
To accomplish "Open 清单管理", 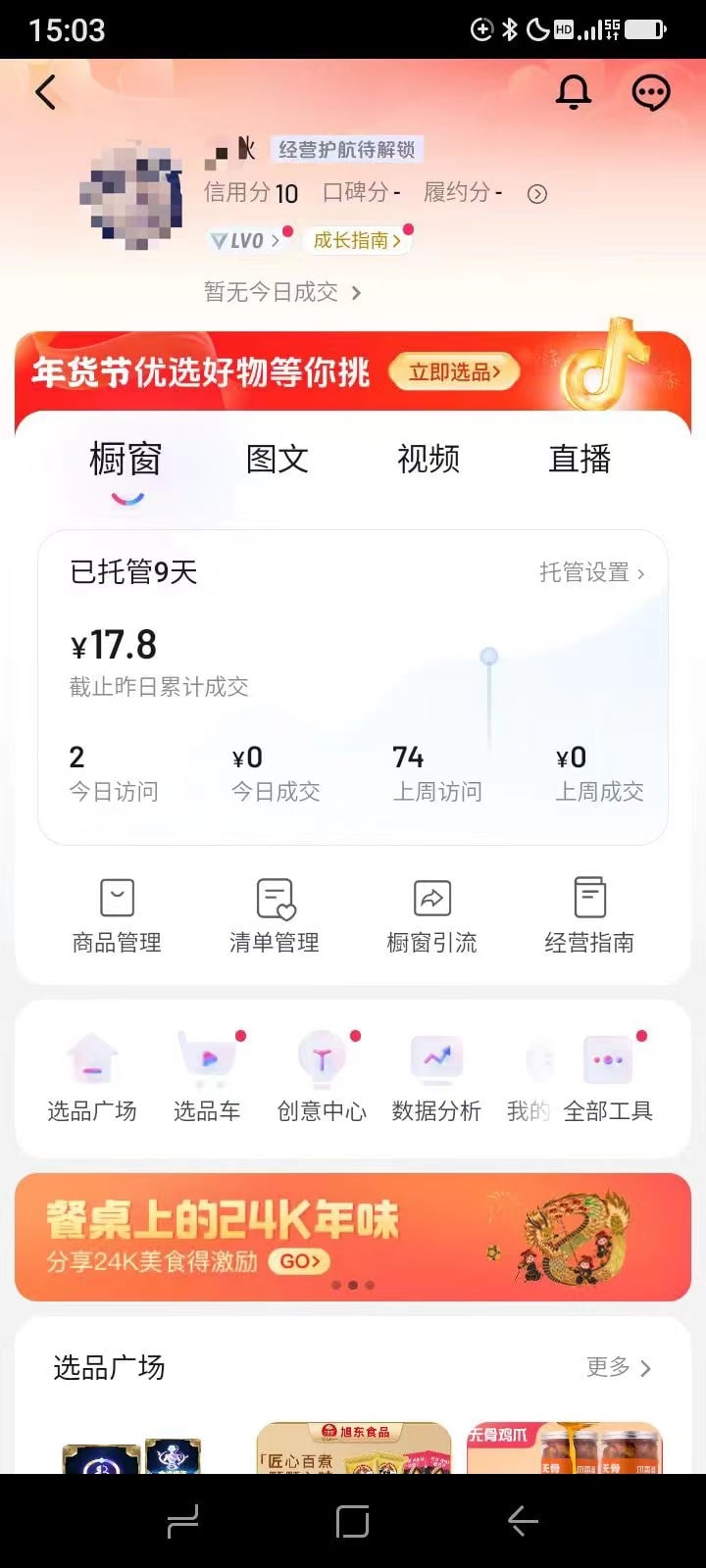I will tap(275, 915).
